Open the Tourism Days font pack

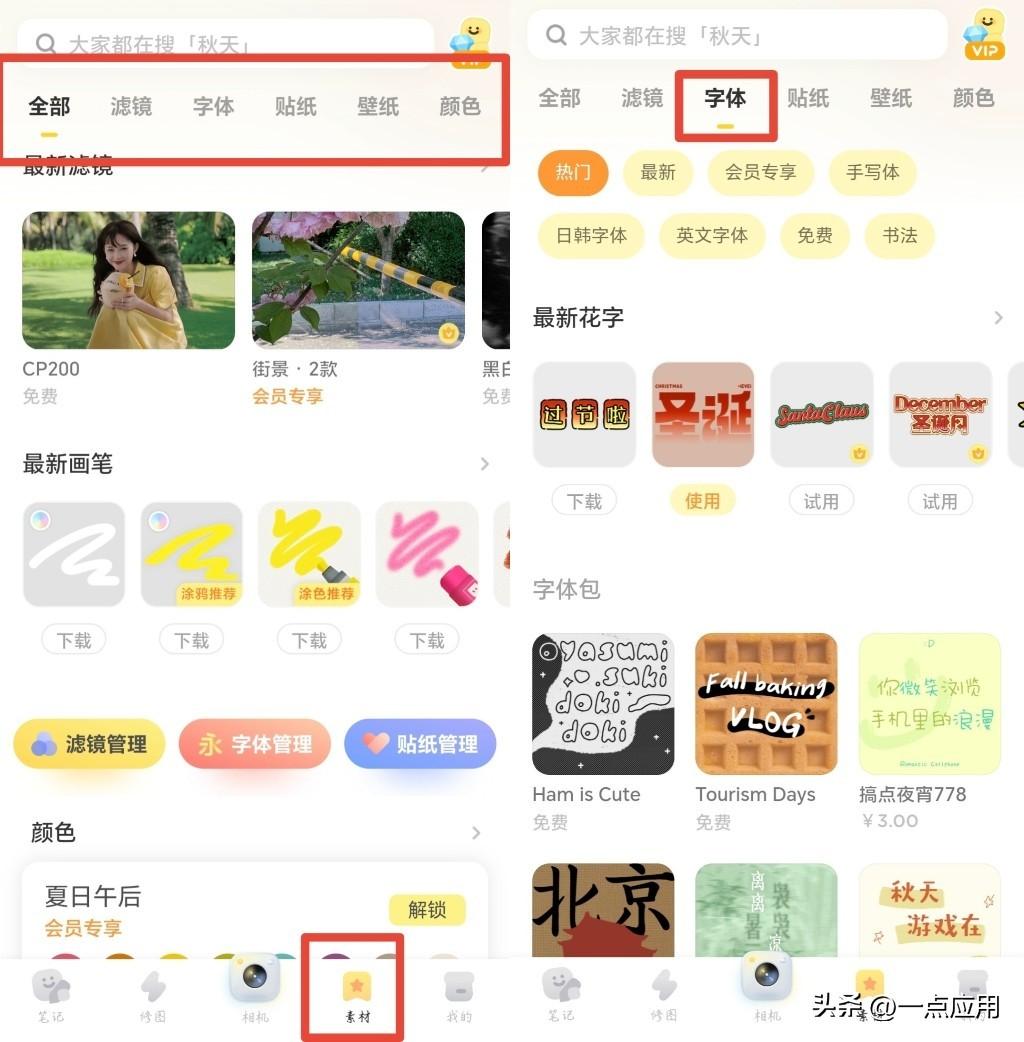pos(766,704)
